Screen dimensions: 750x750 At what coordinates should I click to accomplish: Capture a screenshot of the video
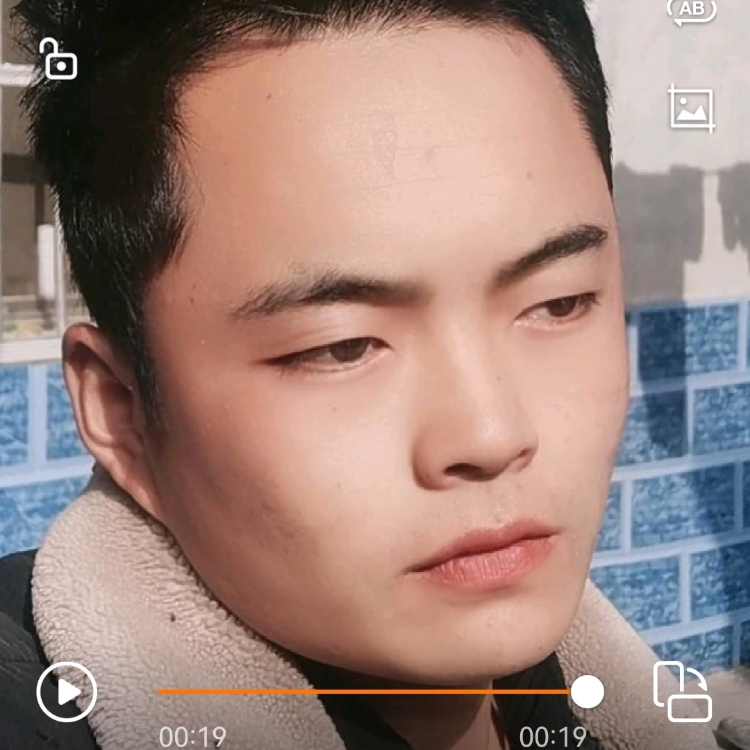coord(691,108)
